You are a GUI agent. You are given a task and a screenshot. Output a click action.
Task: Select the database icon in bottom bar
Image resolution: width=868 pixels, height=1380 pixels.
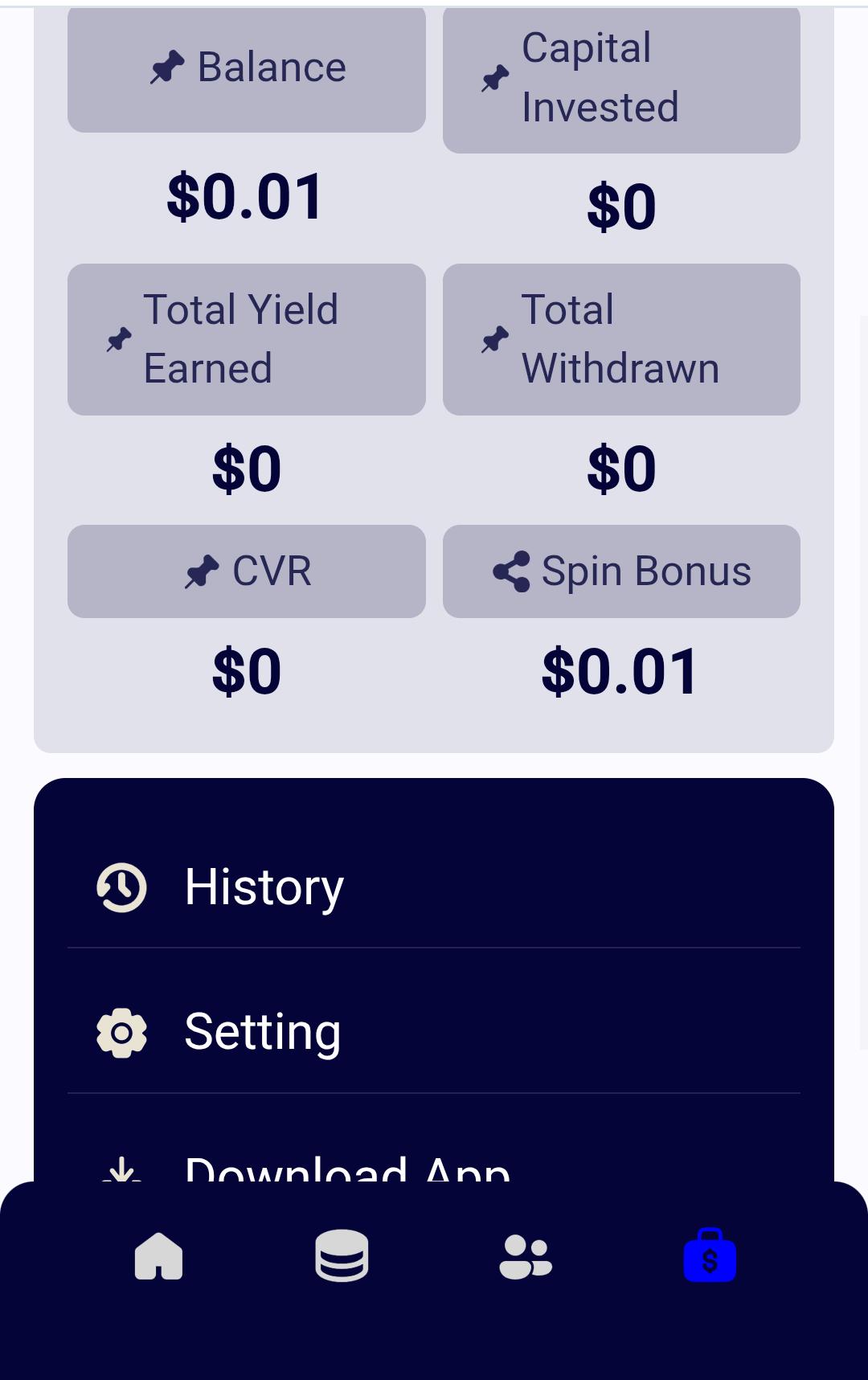(342, 1259)
